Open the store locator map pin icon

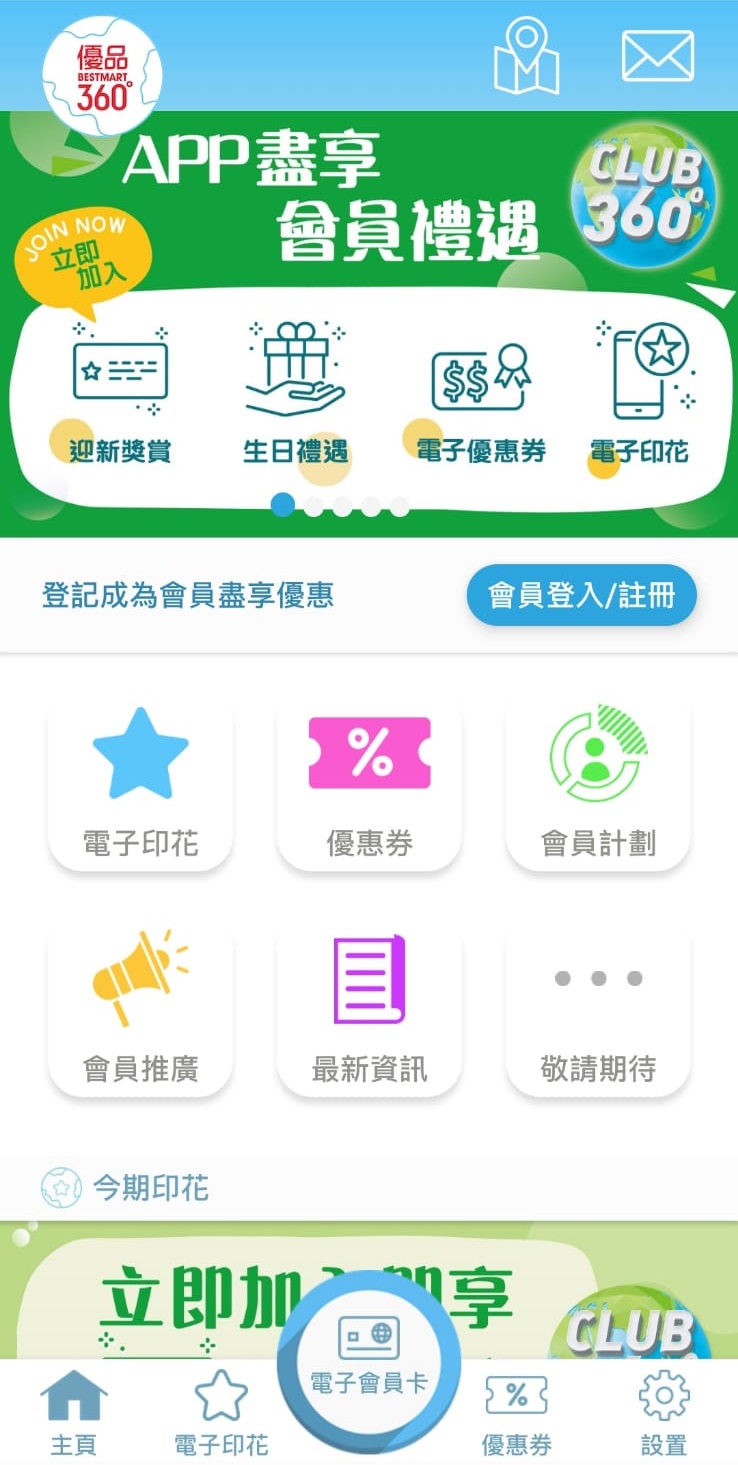[527, 57]
